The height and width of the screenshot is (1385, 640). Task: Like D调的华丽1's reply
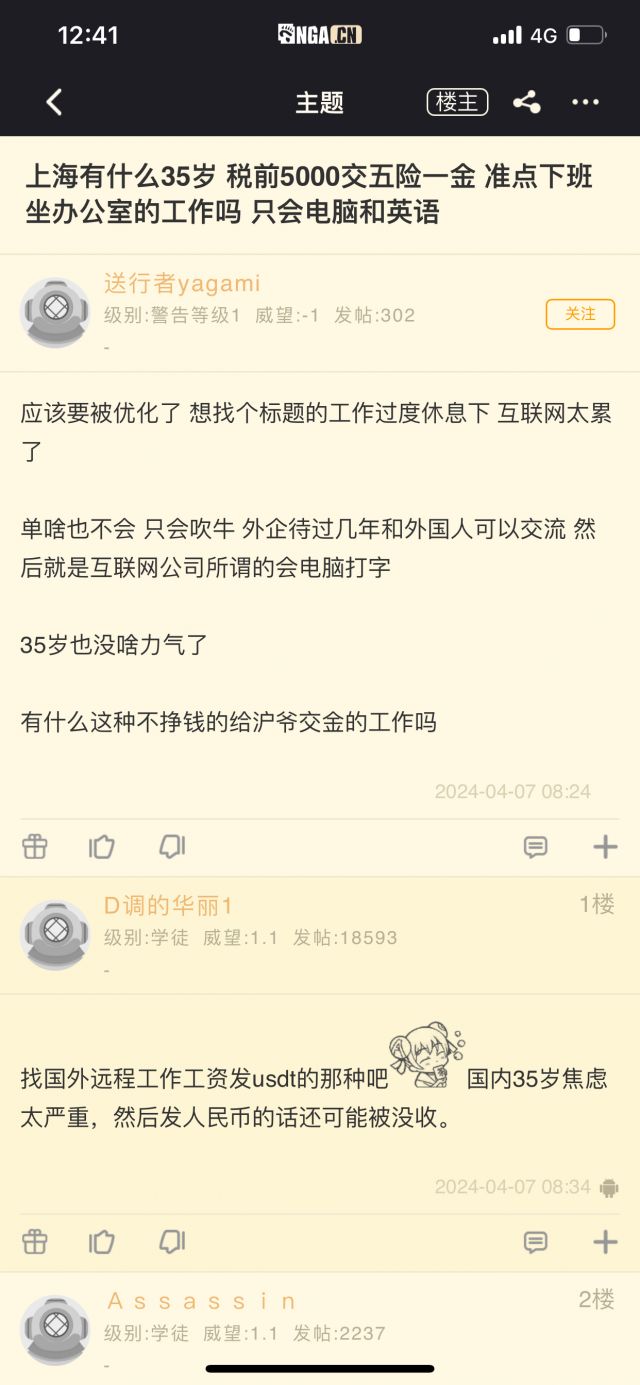(101, 1242)
